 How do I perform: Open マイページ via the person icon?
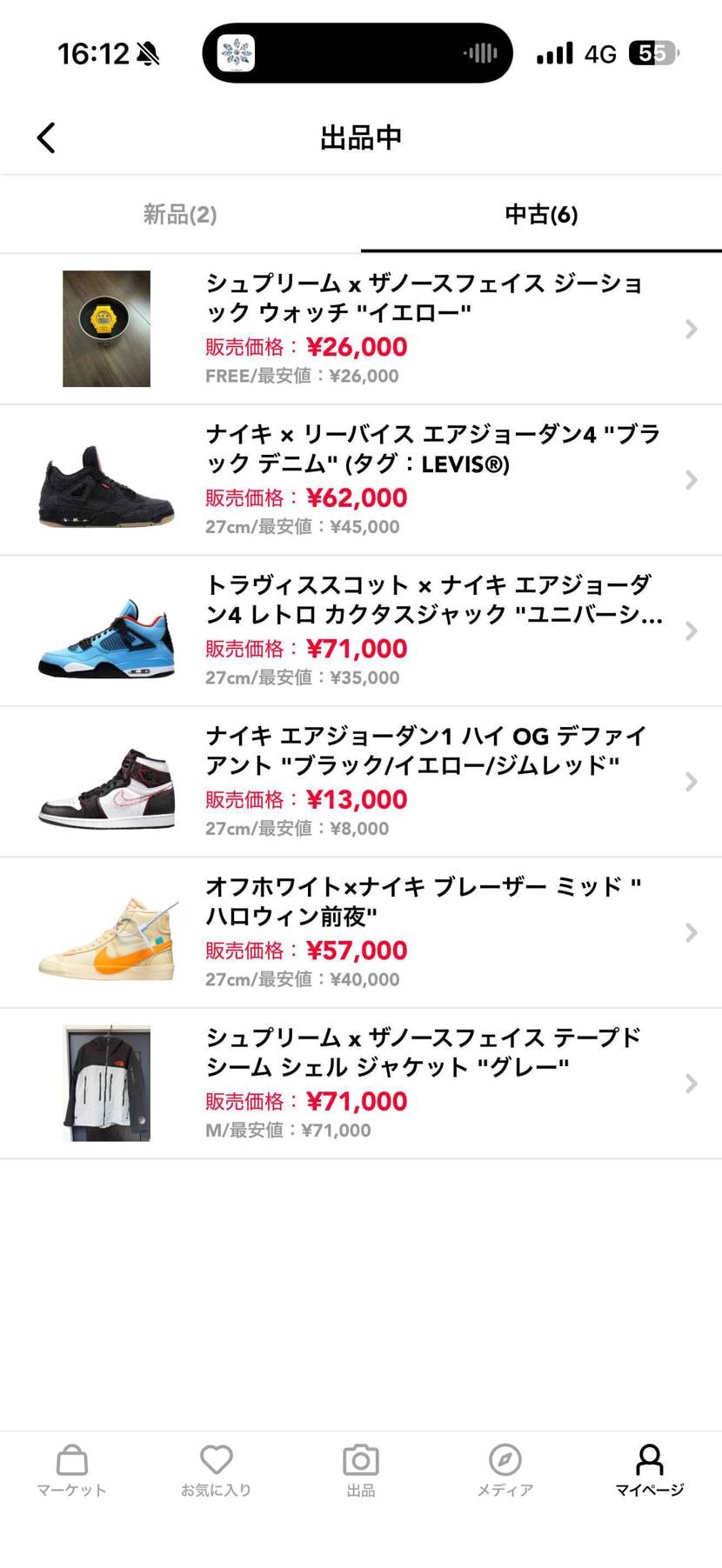pos(649,1470)
